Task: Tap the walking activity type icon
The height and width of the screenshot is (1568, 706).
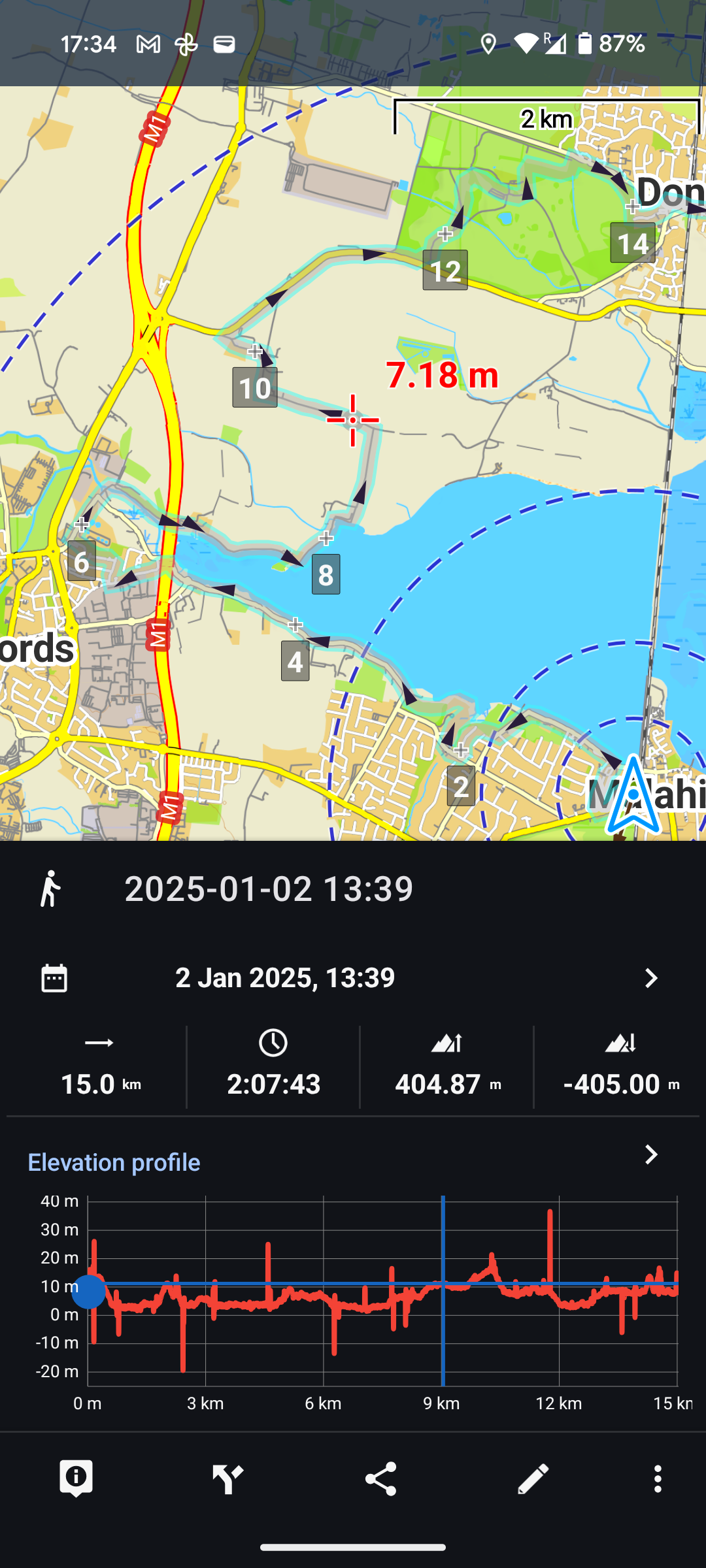Action: tap(51, 889)
